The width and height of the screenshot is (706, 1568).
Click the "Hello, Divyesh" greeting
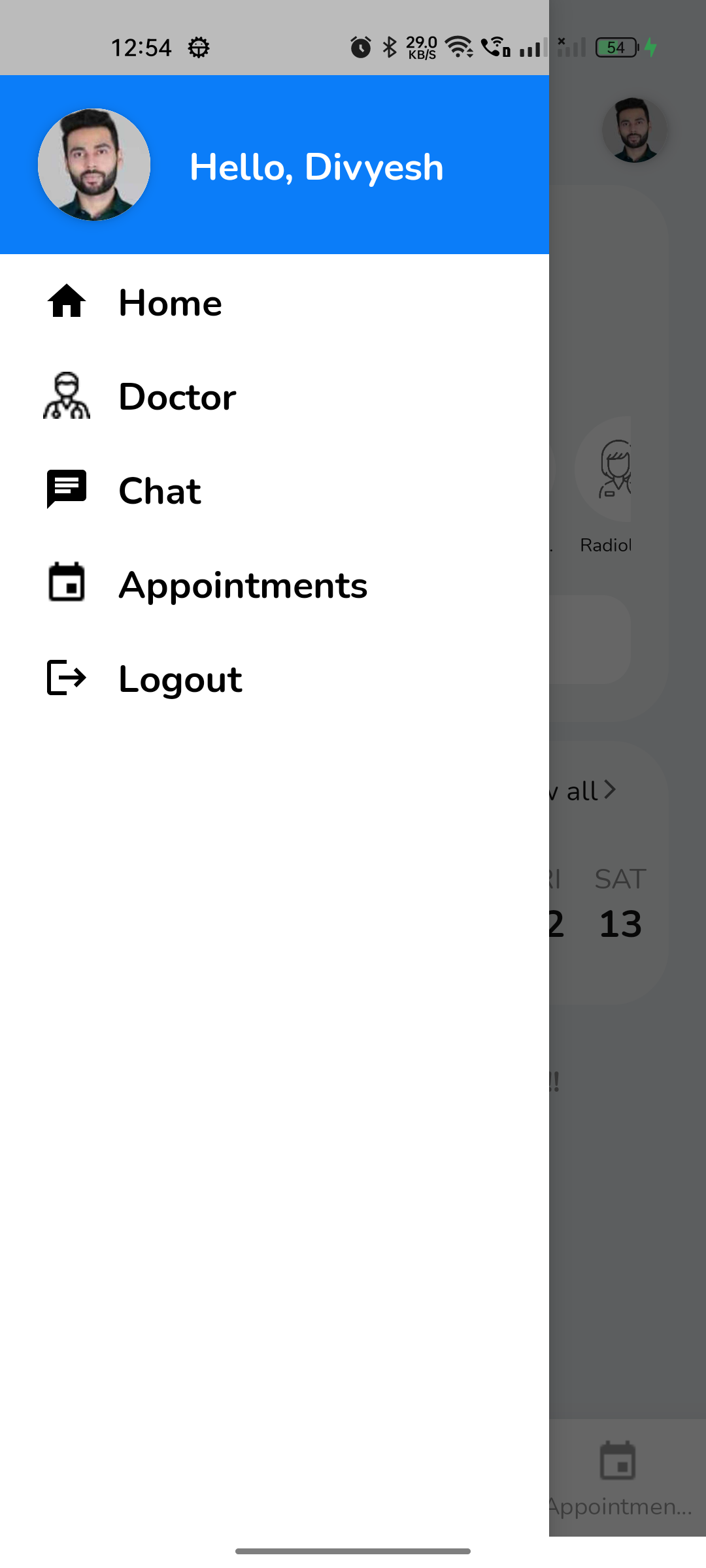pos(316,166)
